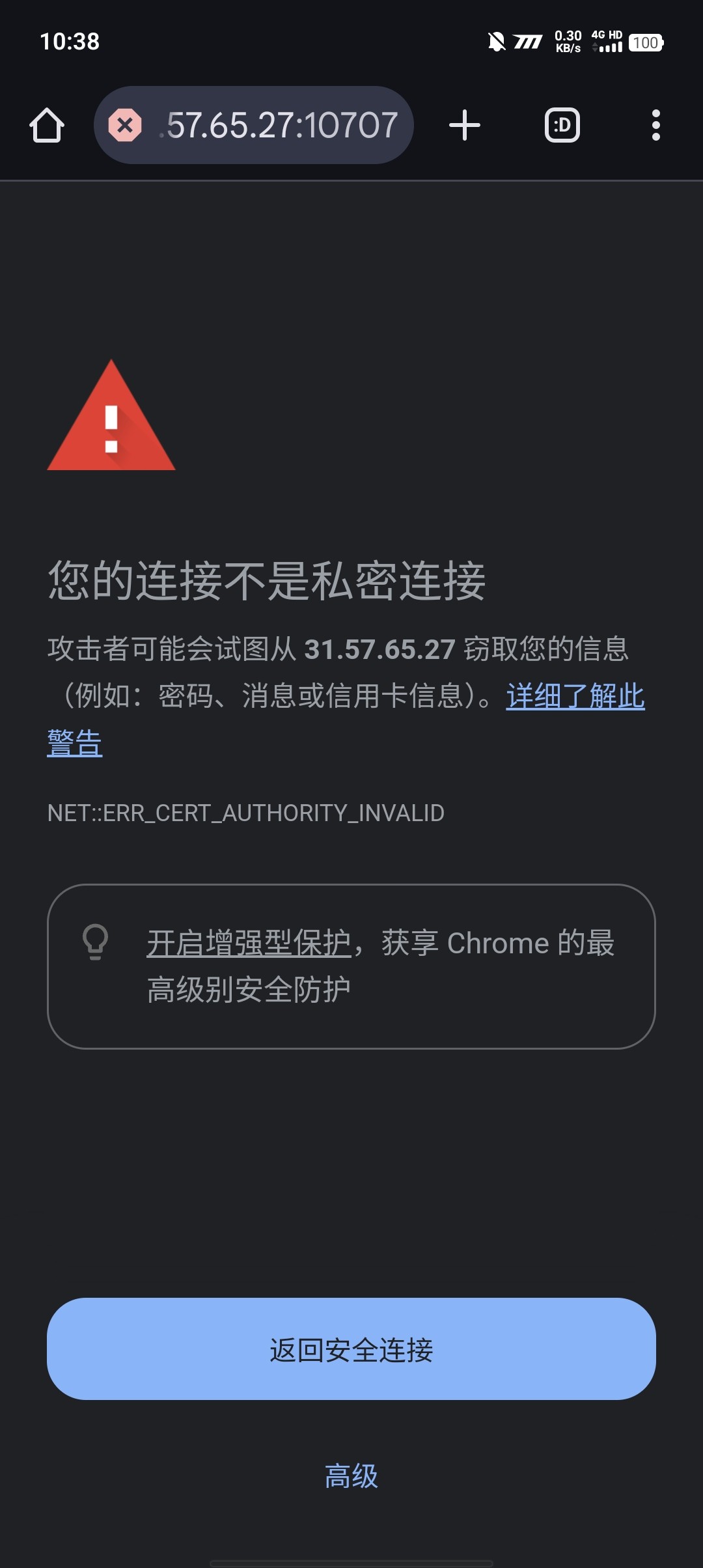Open Chrome's three-dot overflow menu
This screenshot has width=703, height=1568.
point(655,125)
